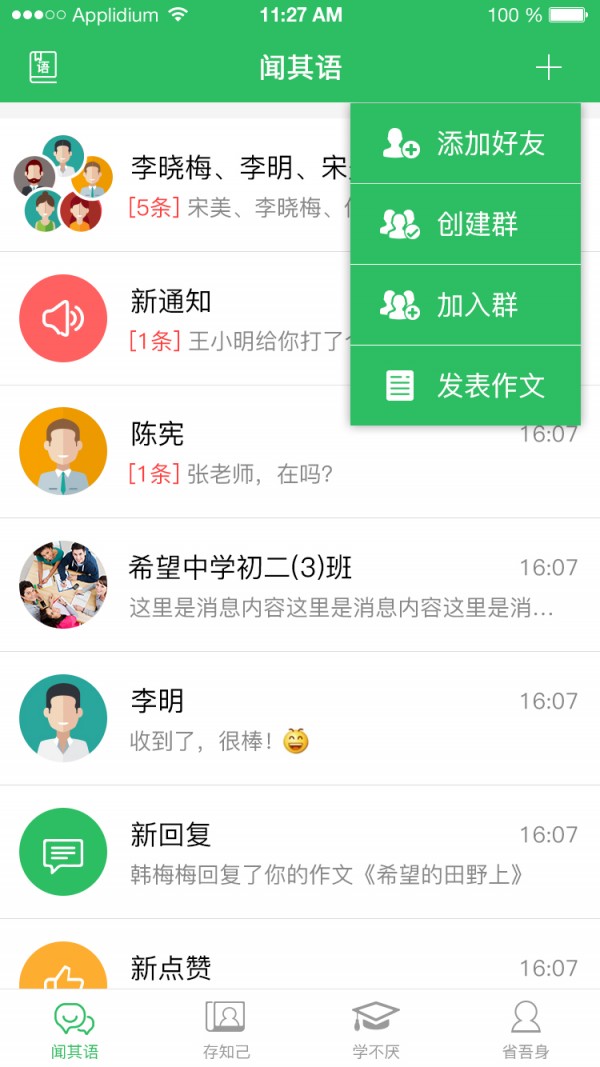Image resolution: width=600 pixels, height=1067 pixels.
Task: Go to the 省吾身 tab
Action: click(x=525, y=1030)
